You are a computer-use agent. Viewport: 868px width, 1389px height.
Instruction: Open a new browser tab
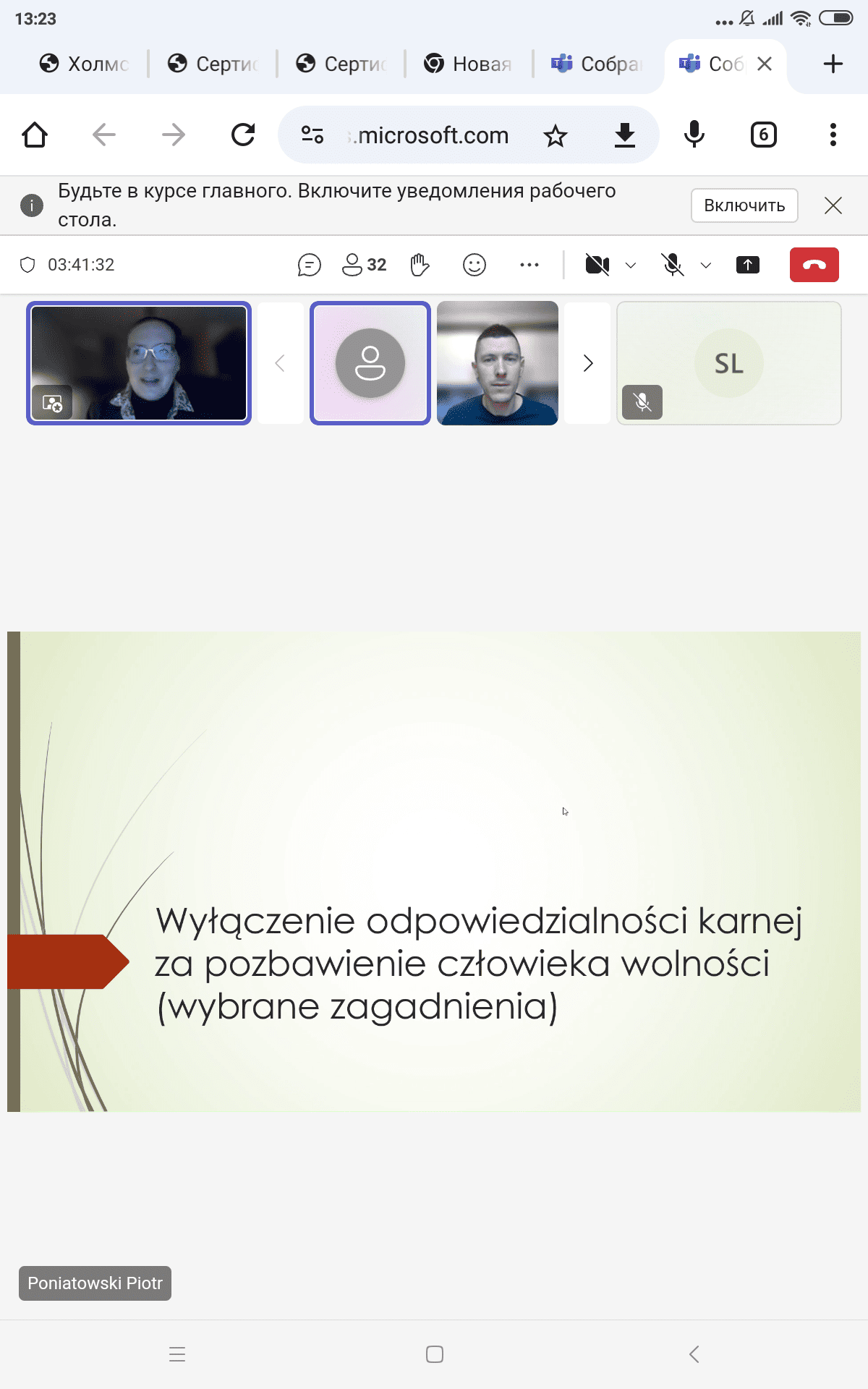click(x=833, y=64)
